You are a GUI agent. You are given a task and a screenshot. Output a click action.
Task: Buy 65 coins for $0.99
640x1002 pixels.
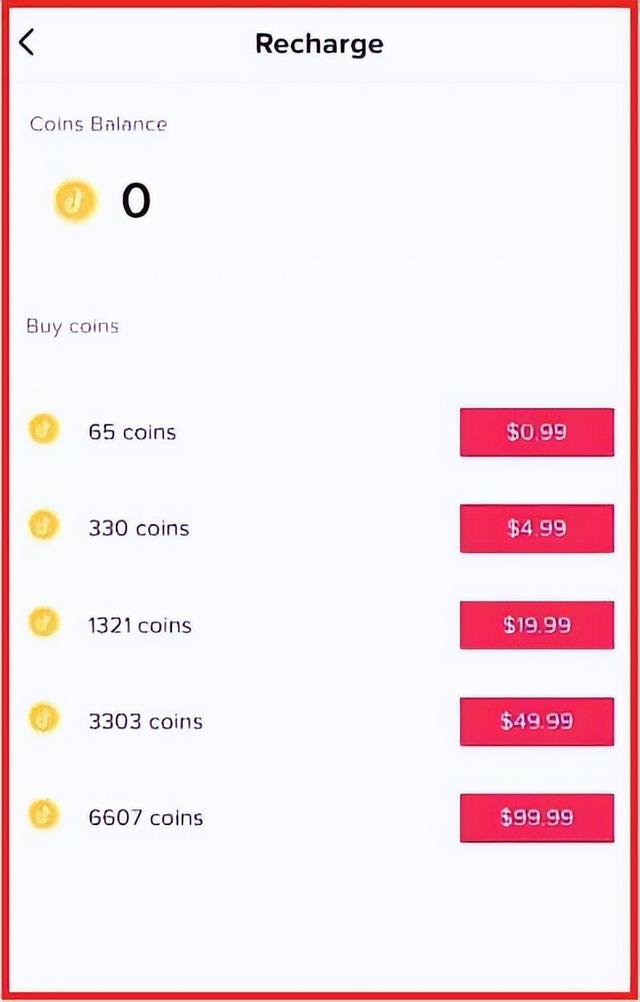(536, 432)
